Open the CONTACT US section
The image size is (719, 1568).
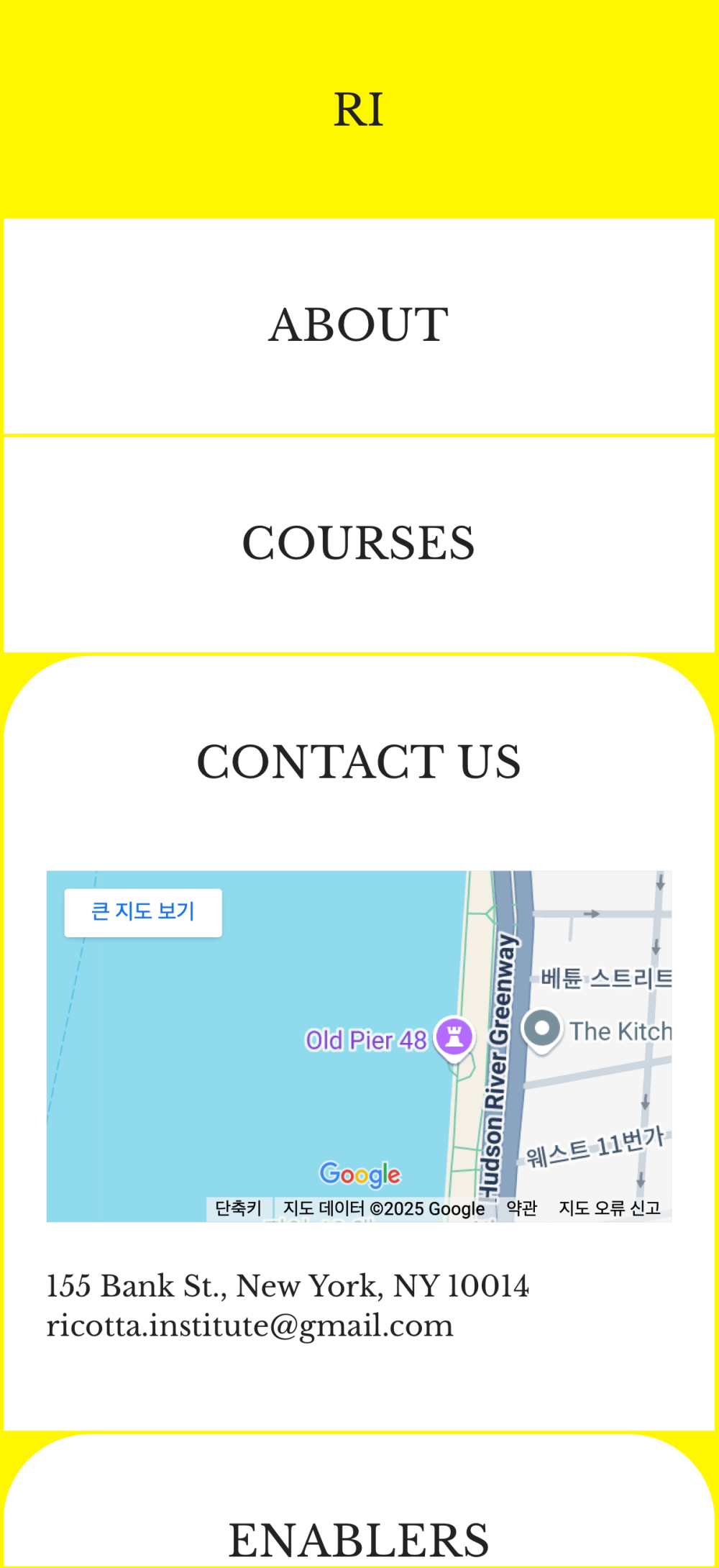(x=359, y=762)
